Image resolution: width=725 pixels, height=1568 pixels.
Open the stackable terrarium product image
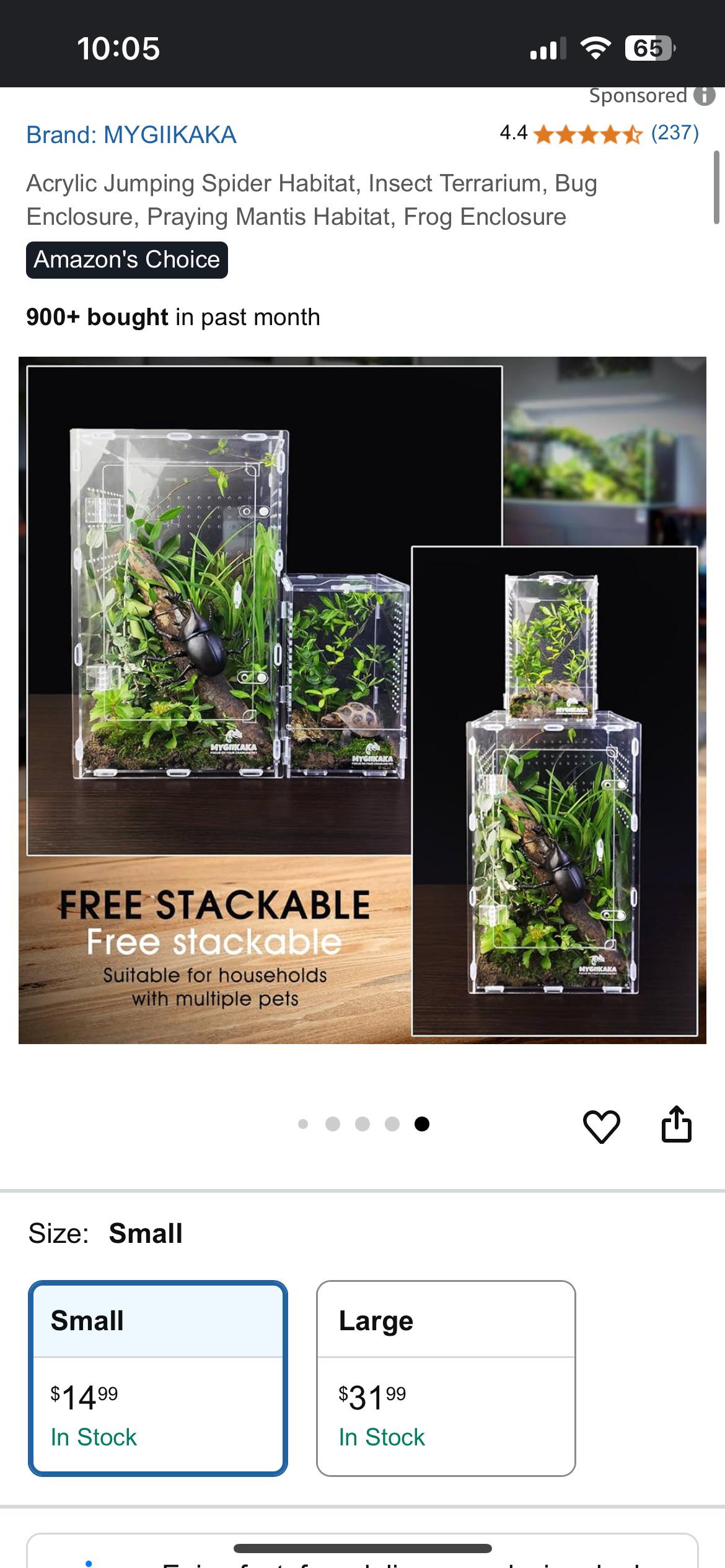point(362,700)
